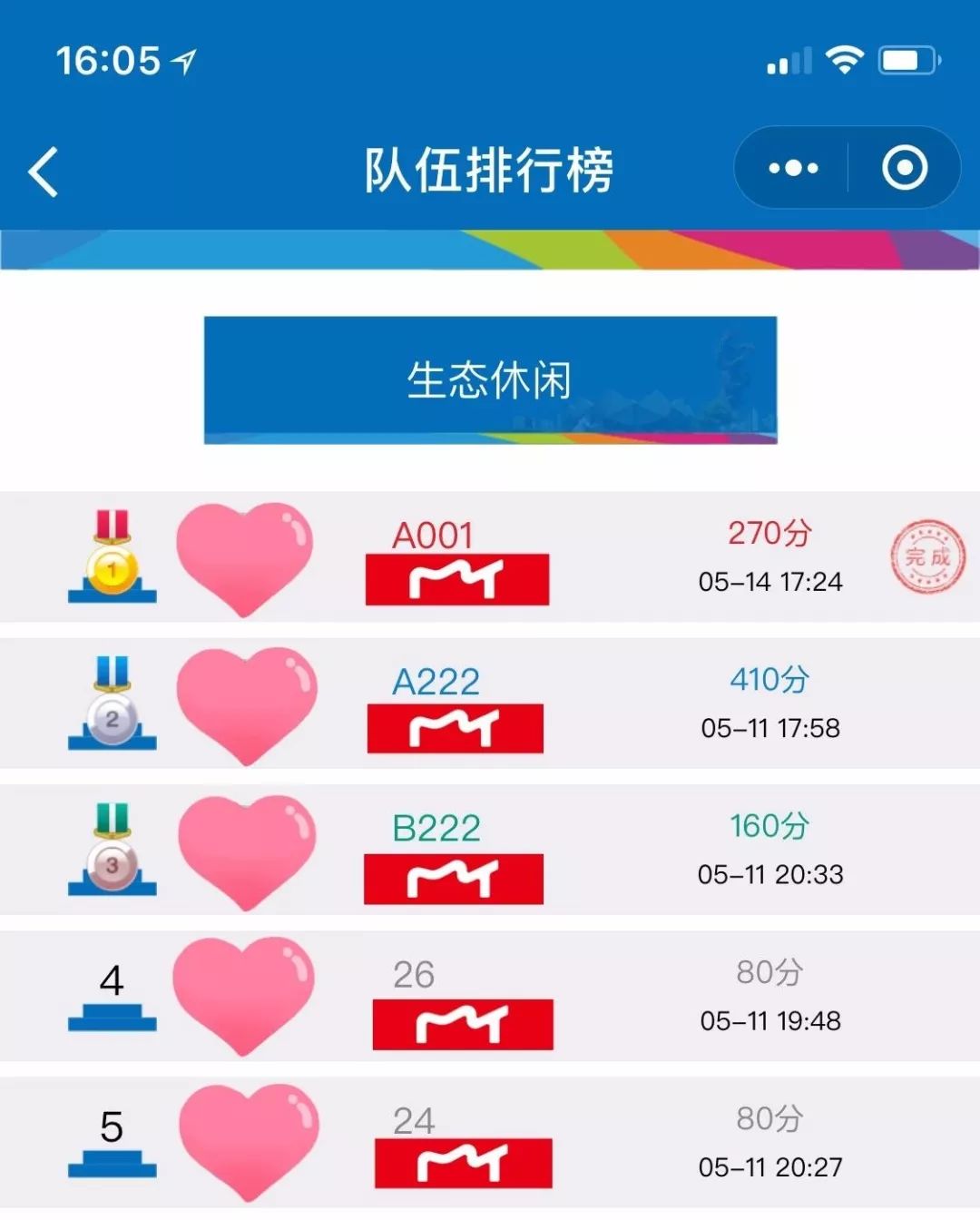
Task: Open team A222 ranking entry
Action: tap(490, 704)
